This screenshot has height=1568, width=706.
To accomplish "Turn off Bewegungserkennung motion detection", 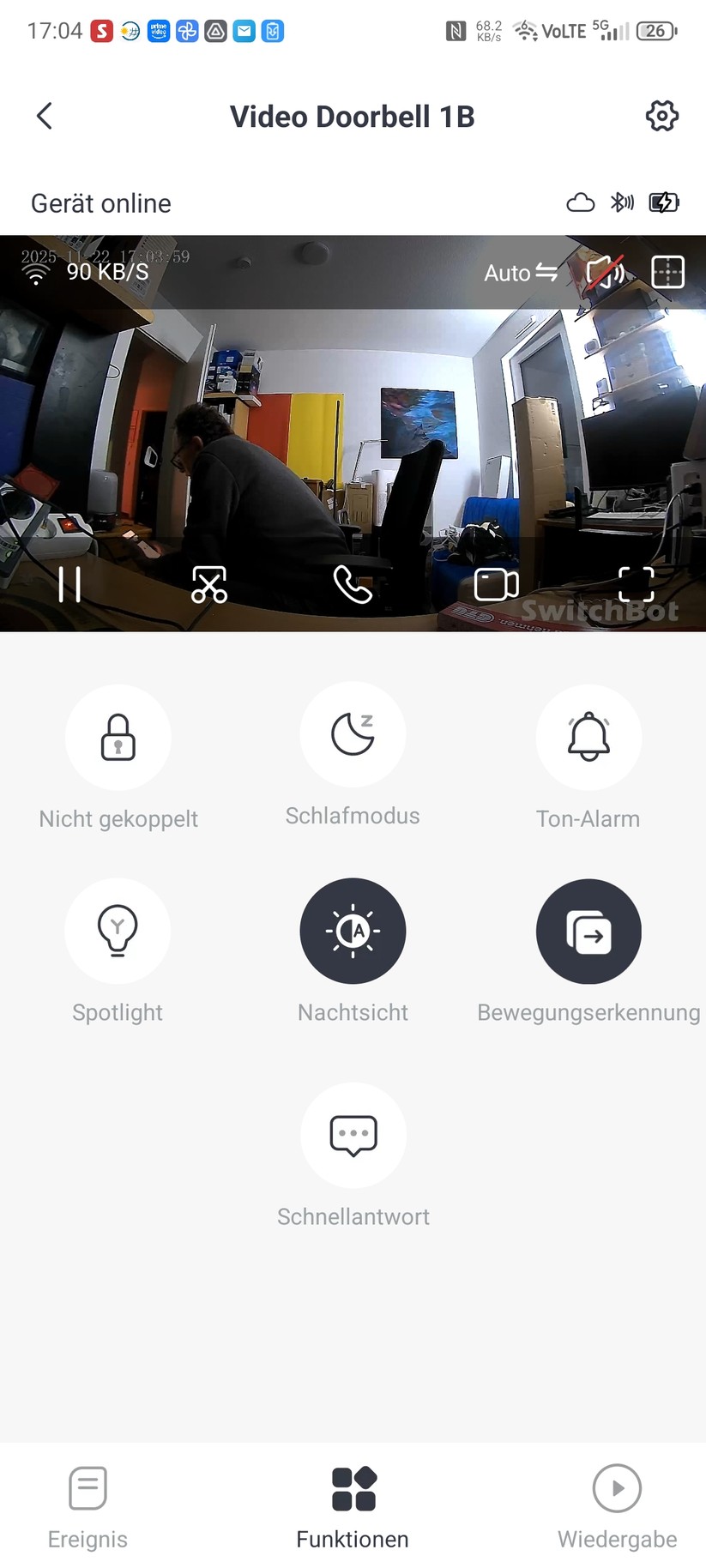I will coord(588,932).
